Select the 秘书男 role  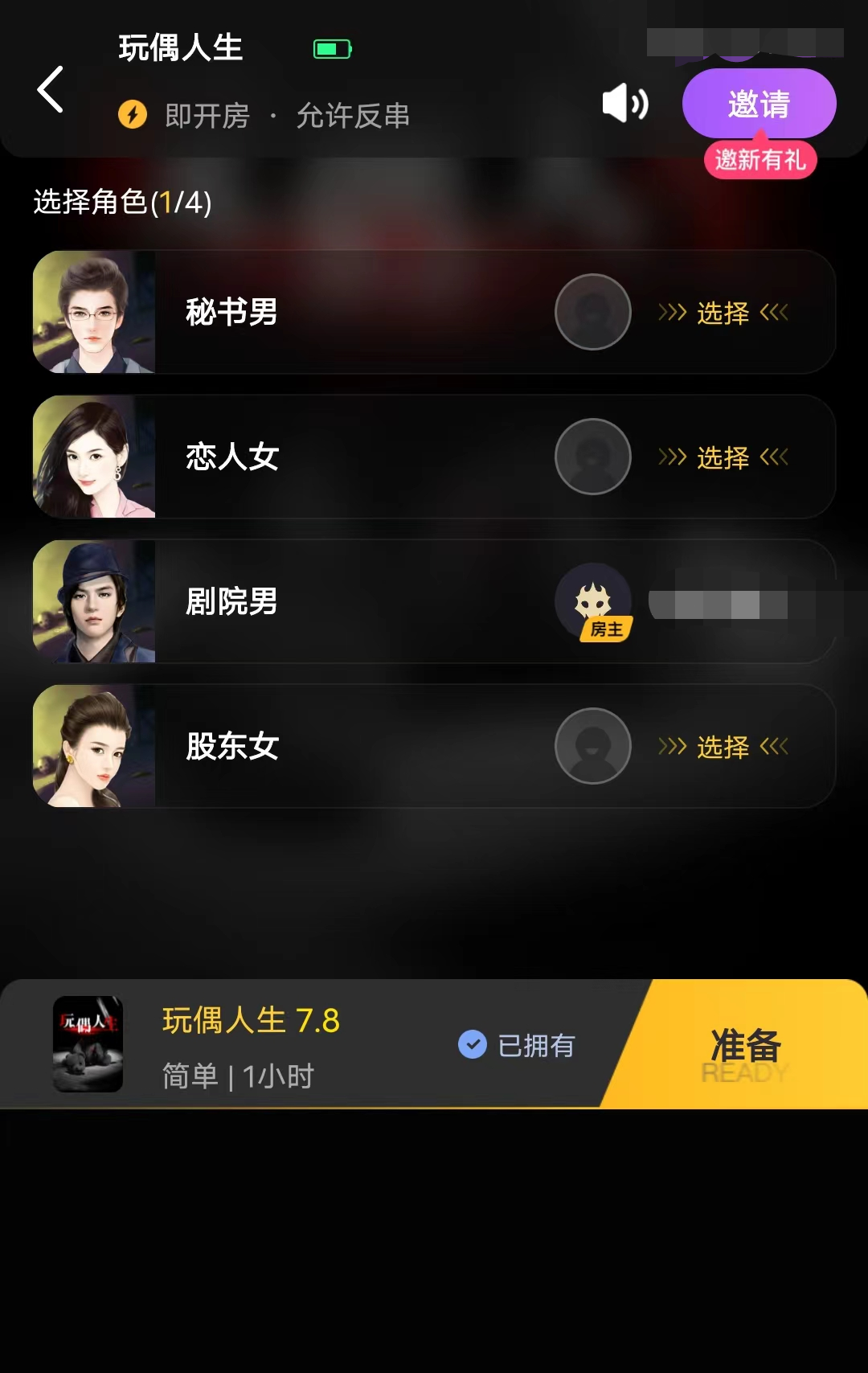pyautogui.click(x=723, y=313)
